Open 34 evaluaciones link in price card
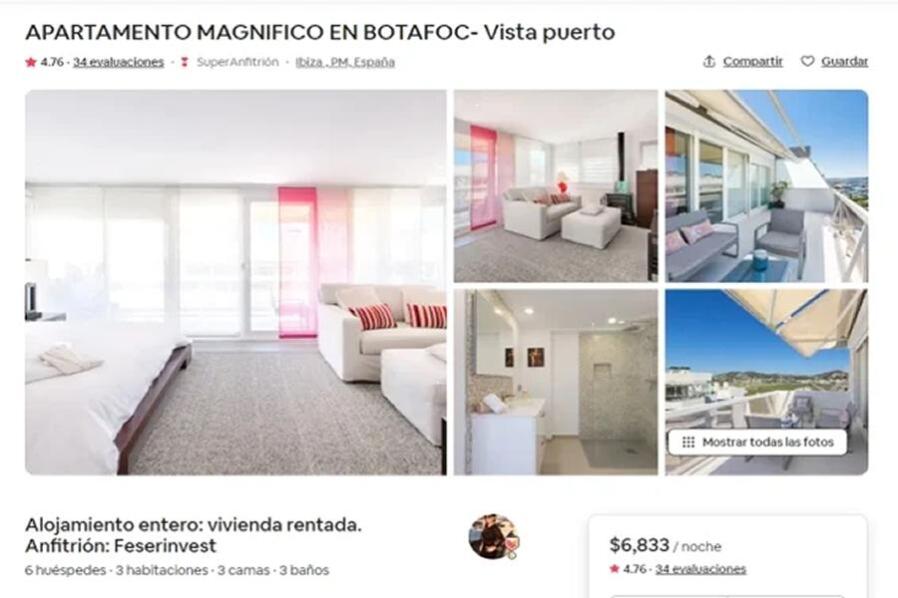898x598 pixels. click(700, 569)
